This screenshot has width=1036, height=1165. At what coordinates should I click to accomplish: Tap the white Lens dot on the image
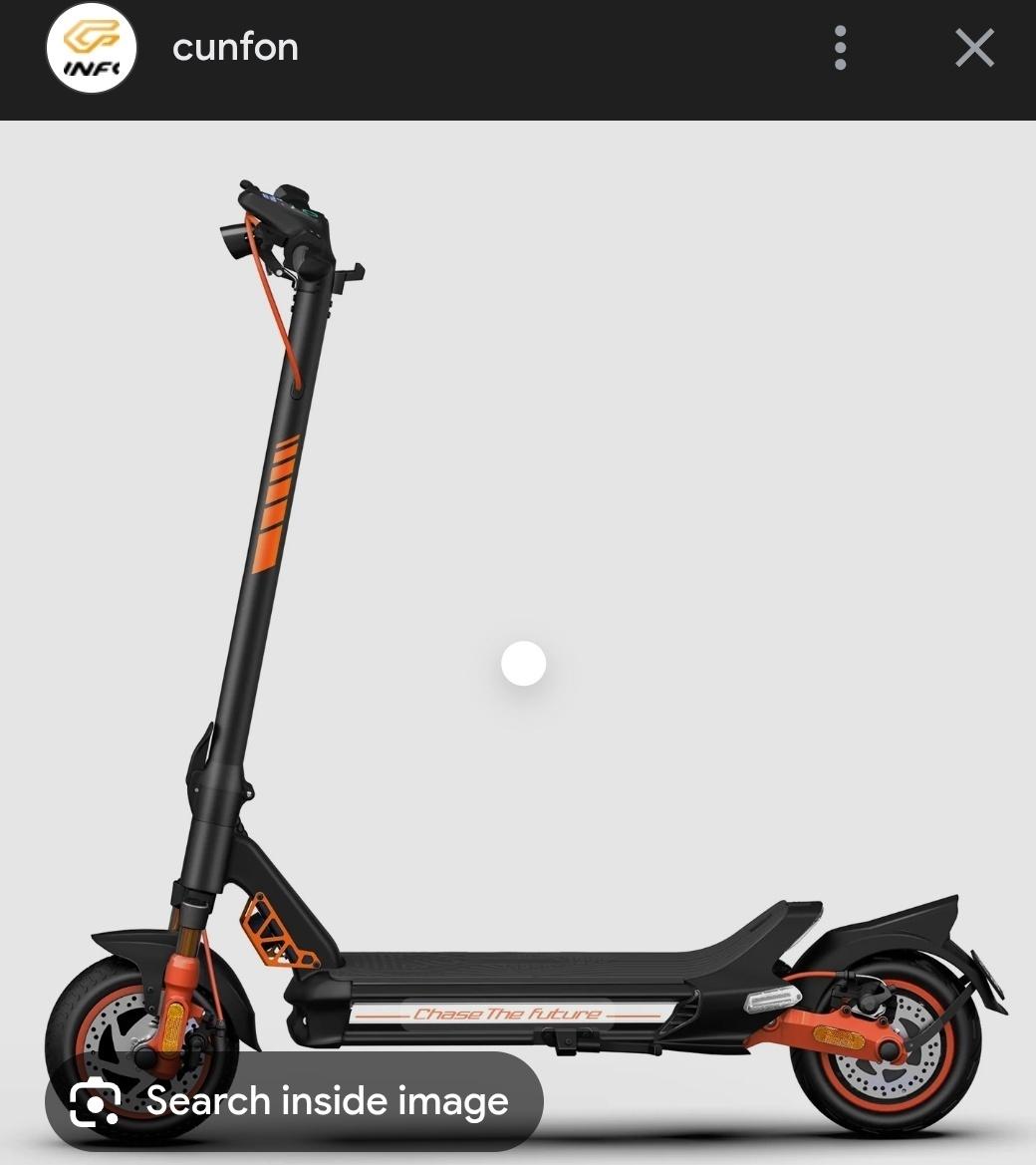click(524, 665)
